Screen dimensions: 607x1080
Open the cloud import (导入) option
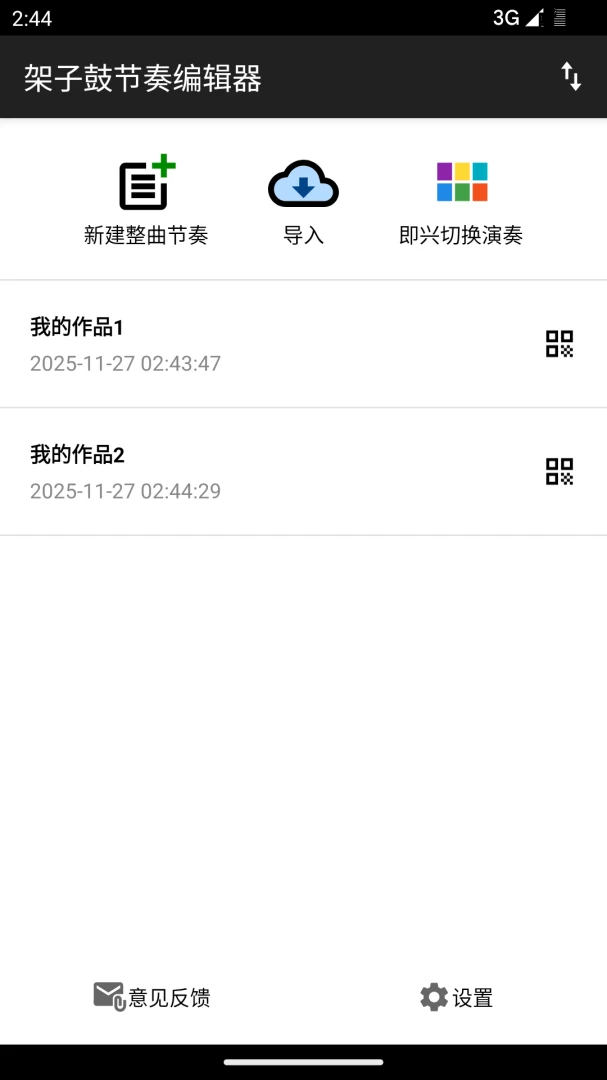pos(303,202)
